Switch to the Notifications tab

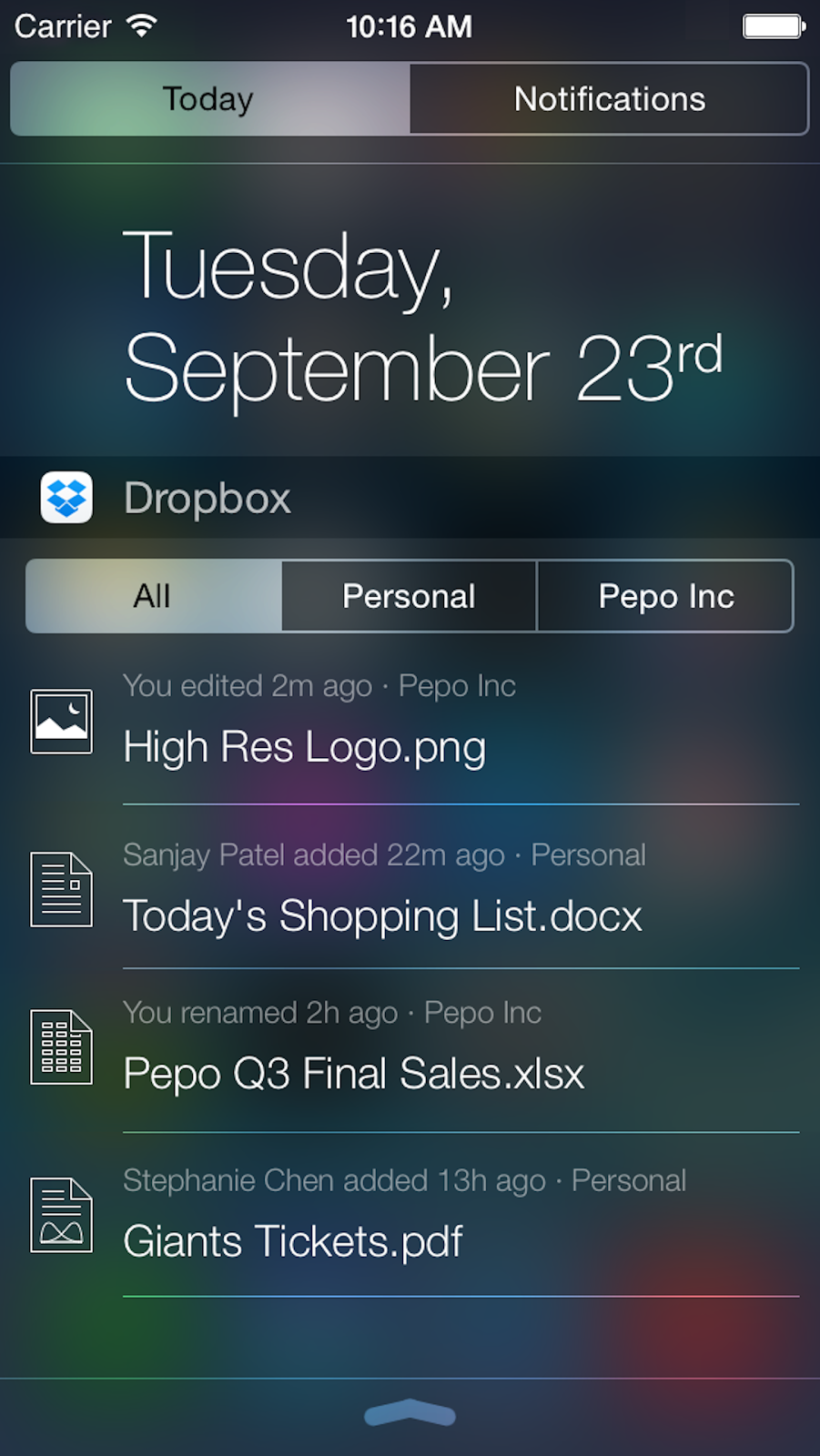609,99
